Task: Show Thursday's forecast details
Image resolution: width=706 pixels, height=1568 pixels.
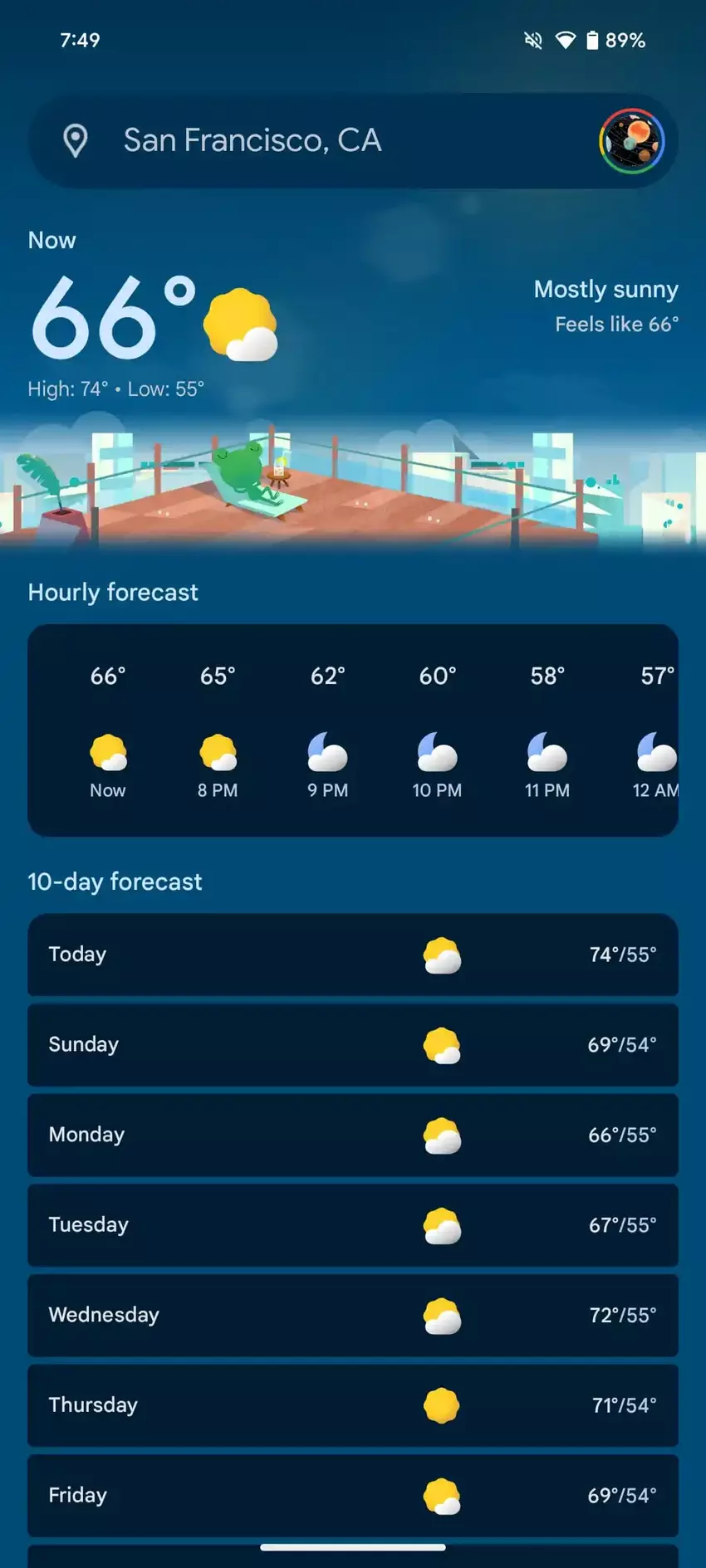Action: (x=353, y=1405)
